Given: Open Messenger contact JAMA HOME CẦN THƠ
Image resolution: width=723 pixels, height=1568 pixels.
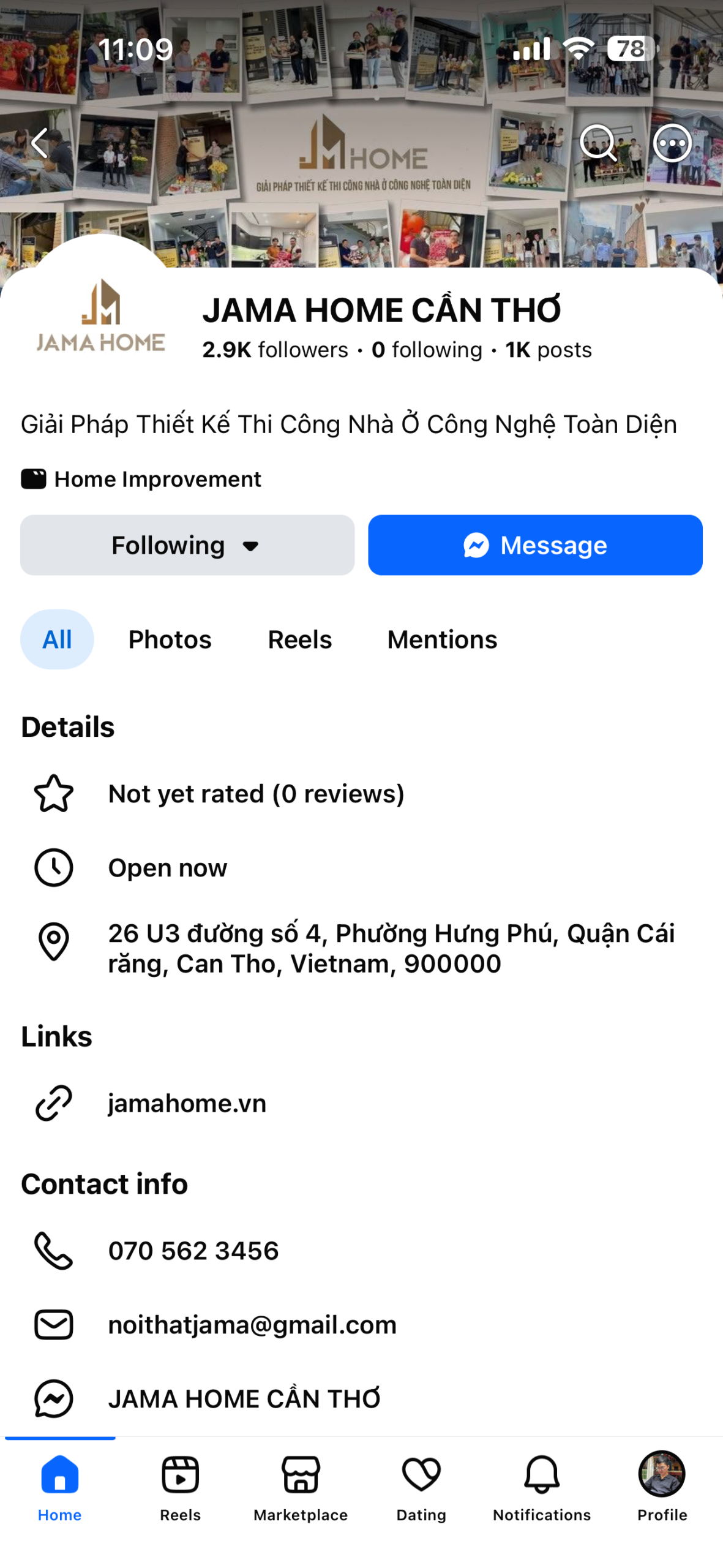Looking at the screenshot, I should click(361, 1398).
